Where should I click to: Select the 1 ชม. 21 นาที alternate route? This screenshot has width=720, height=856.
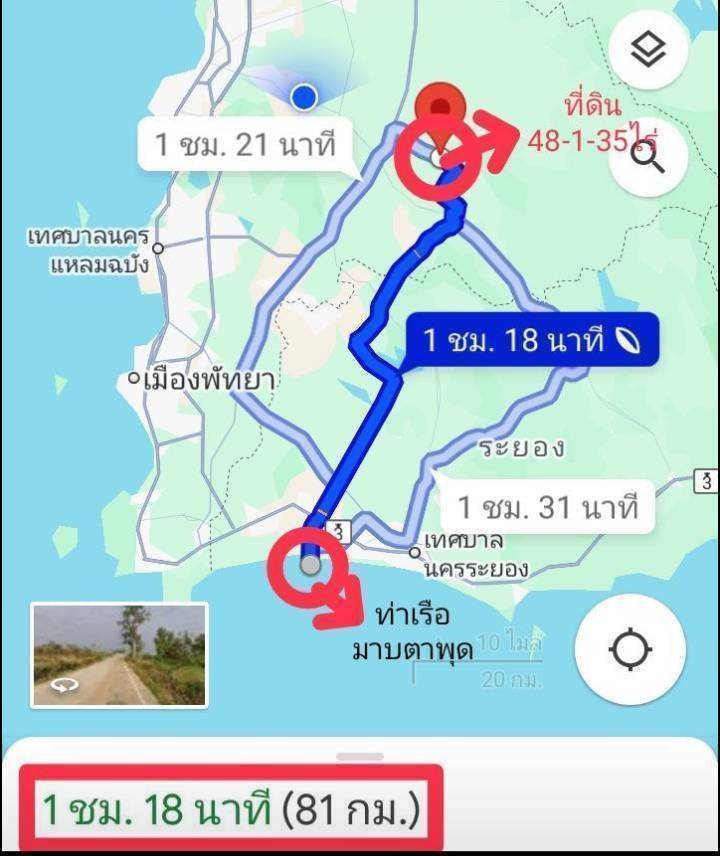pyautogui.click(x=243, y=146)
